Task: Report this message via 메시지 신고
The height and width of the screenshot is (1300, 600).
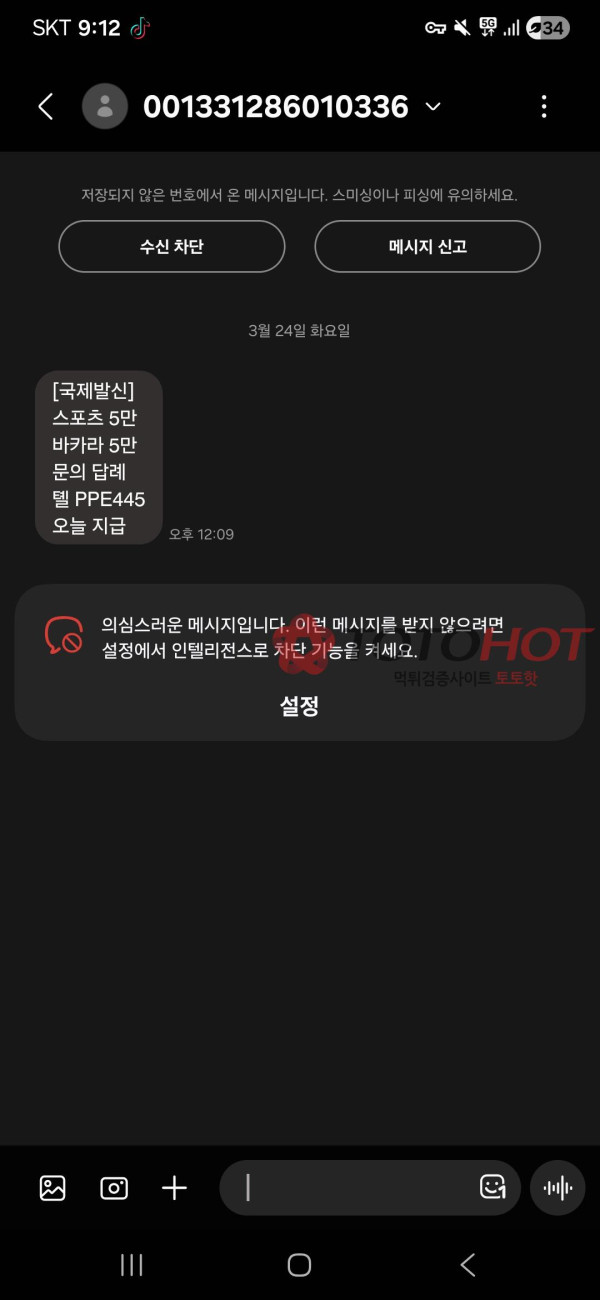Action: [427, 246]
